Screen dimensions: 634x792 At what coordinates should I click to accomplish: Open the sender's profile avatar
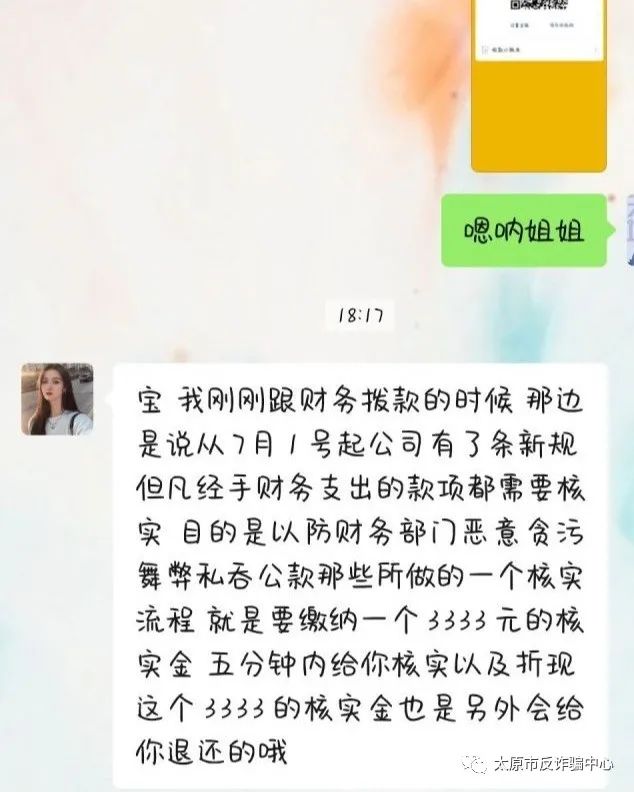click(57, 398)
